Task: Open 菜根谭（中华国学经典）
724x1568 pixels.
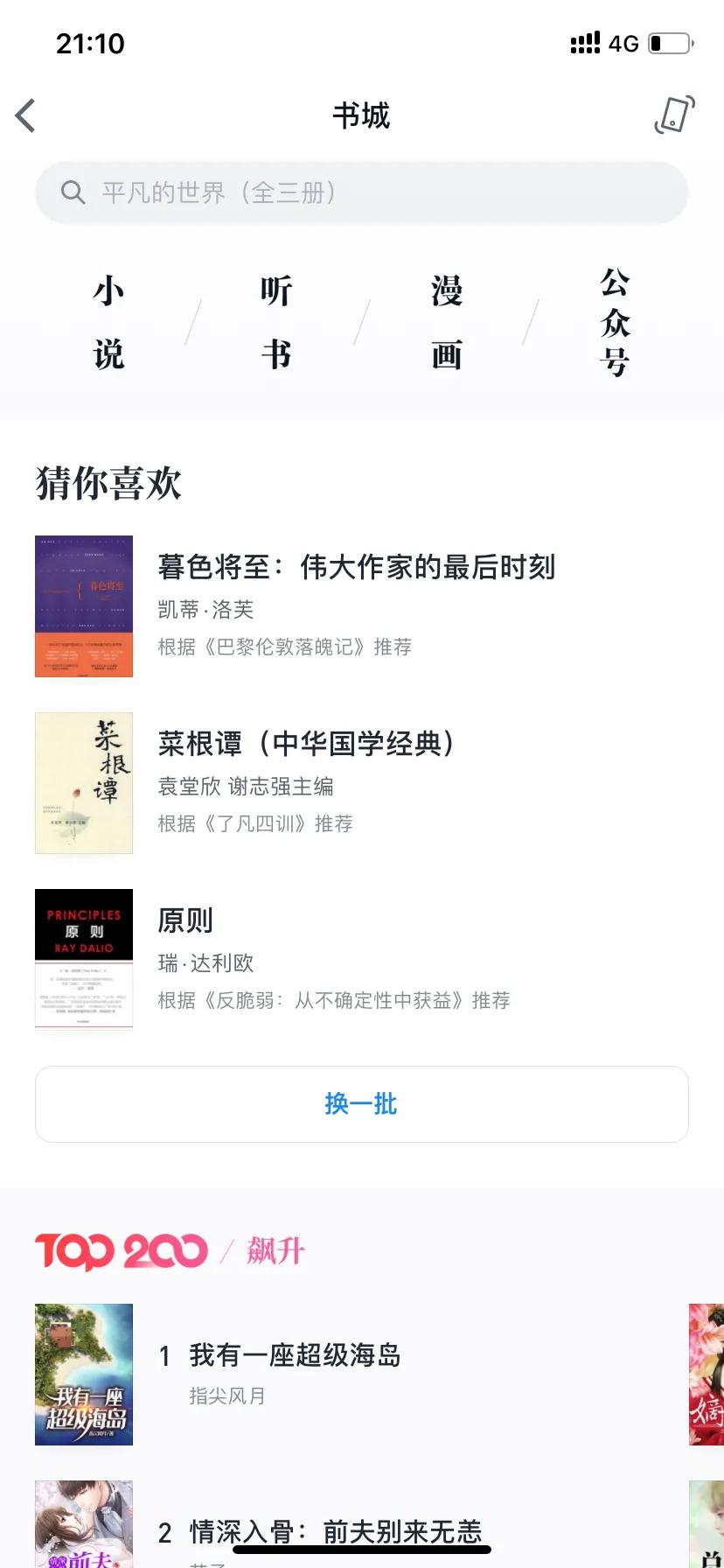Action: (x=307, y=745)
